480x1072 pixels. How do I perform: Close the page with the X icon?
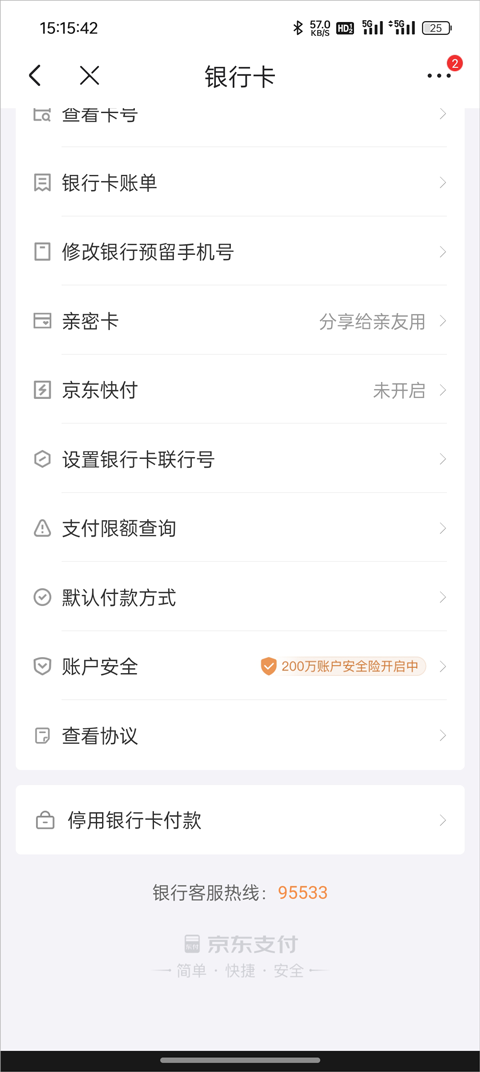[90, 76]
